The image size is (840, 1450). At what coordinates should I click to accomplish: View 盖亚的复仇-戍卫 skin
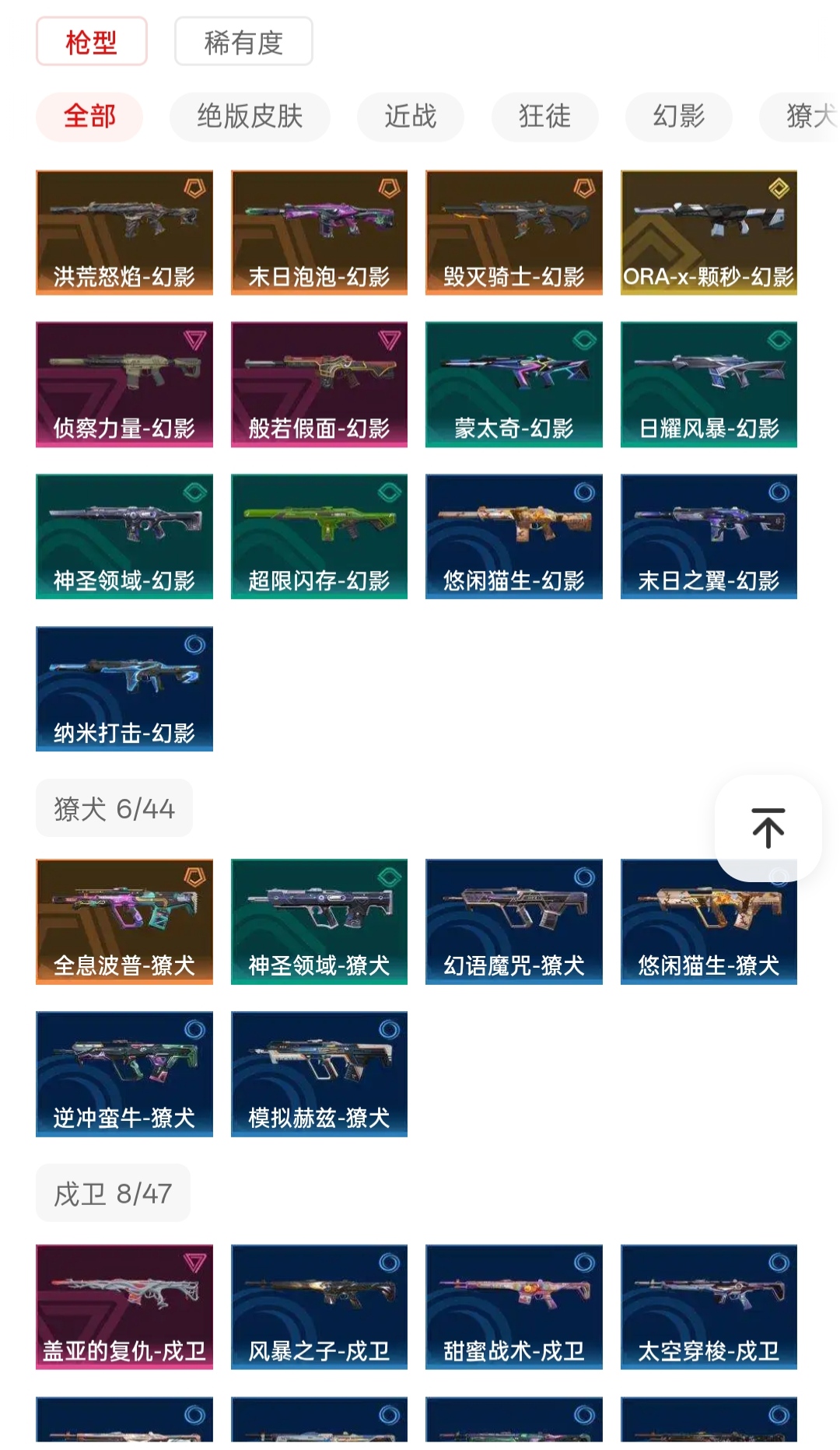tap(124, 1306)
